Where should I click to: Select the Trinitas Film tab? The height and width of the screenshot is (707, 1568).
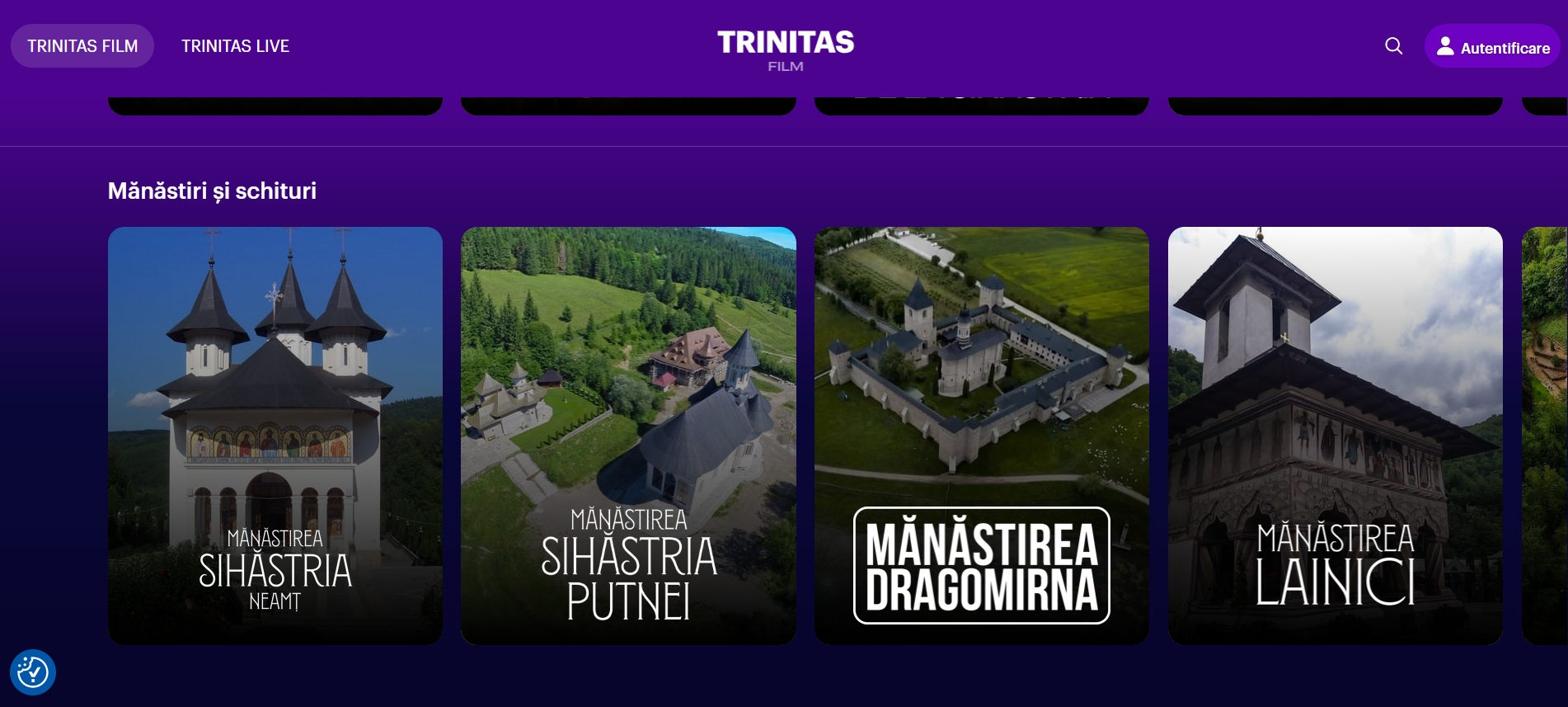click(82, 46)
